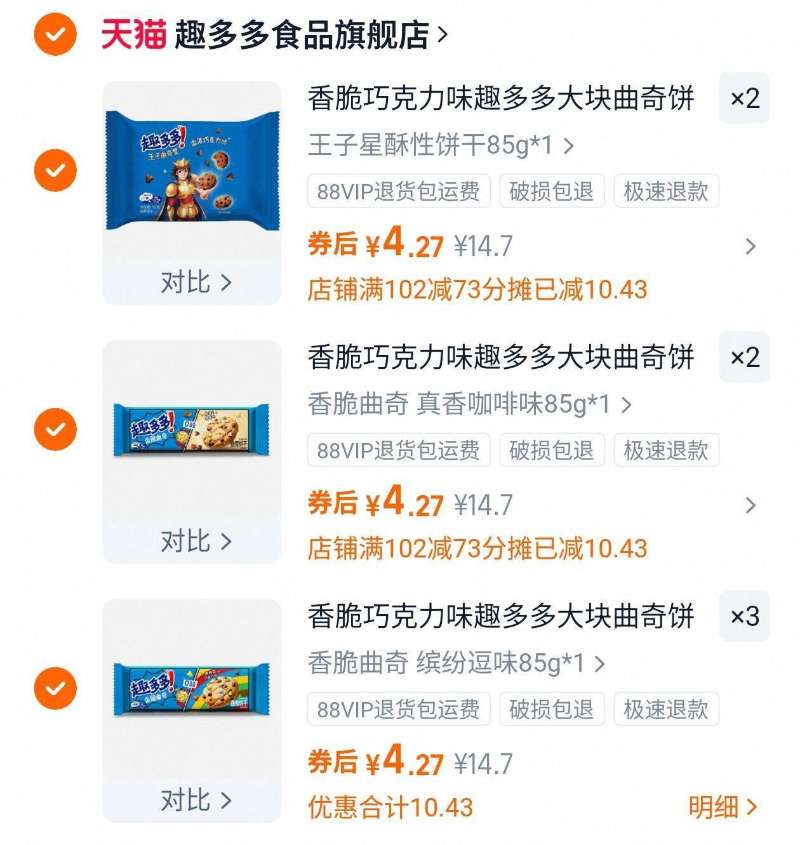Change the 真香咖啡味85g*1 variant
Viewport: 800px width, 845px height.
[470, 404]
